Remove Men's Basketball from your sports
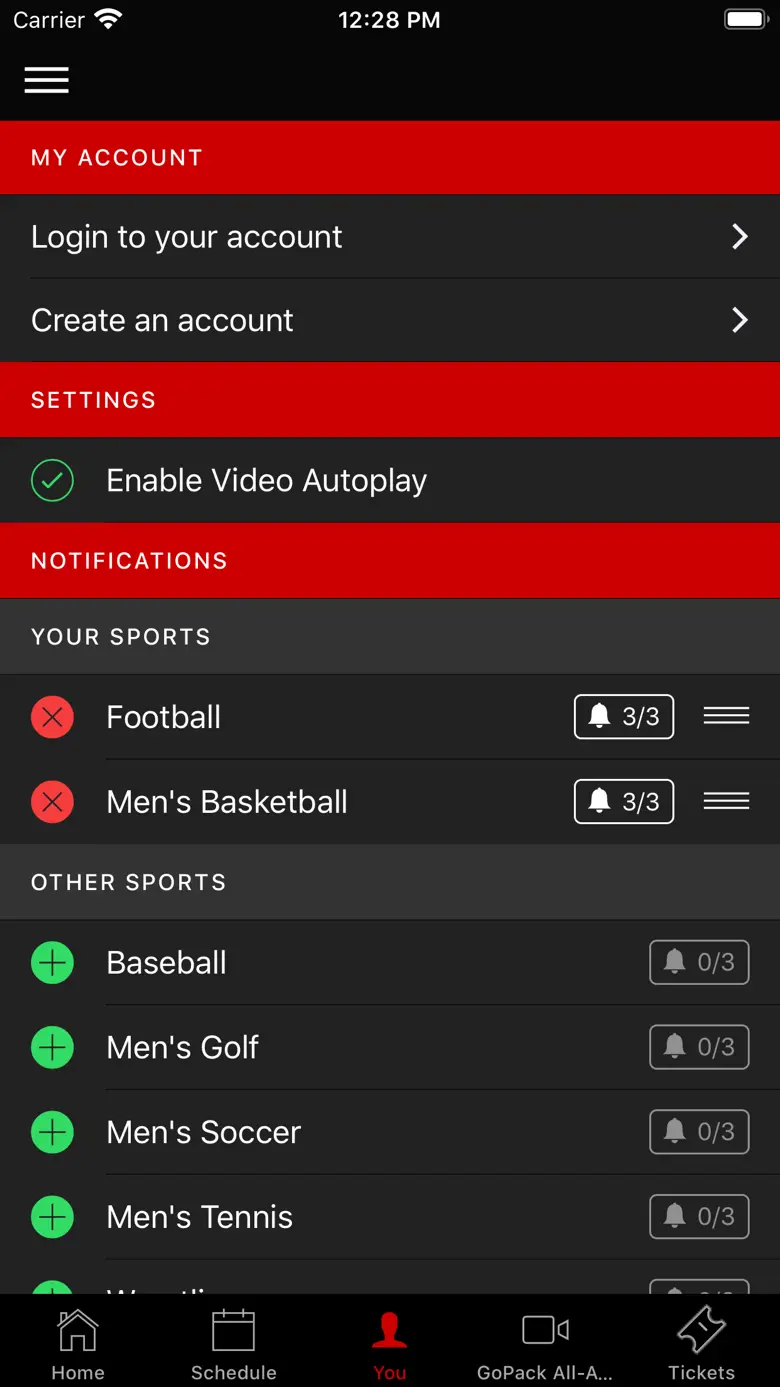 52,802
